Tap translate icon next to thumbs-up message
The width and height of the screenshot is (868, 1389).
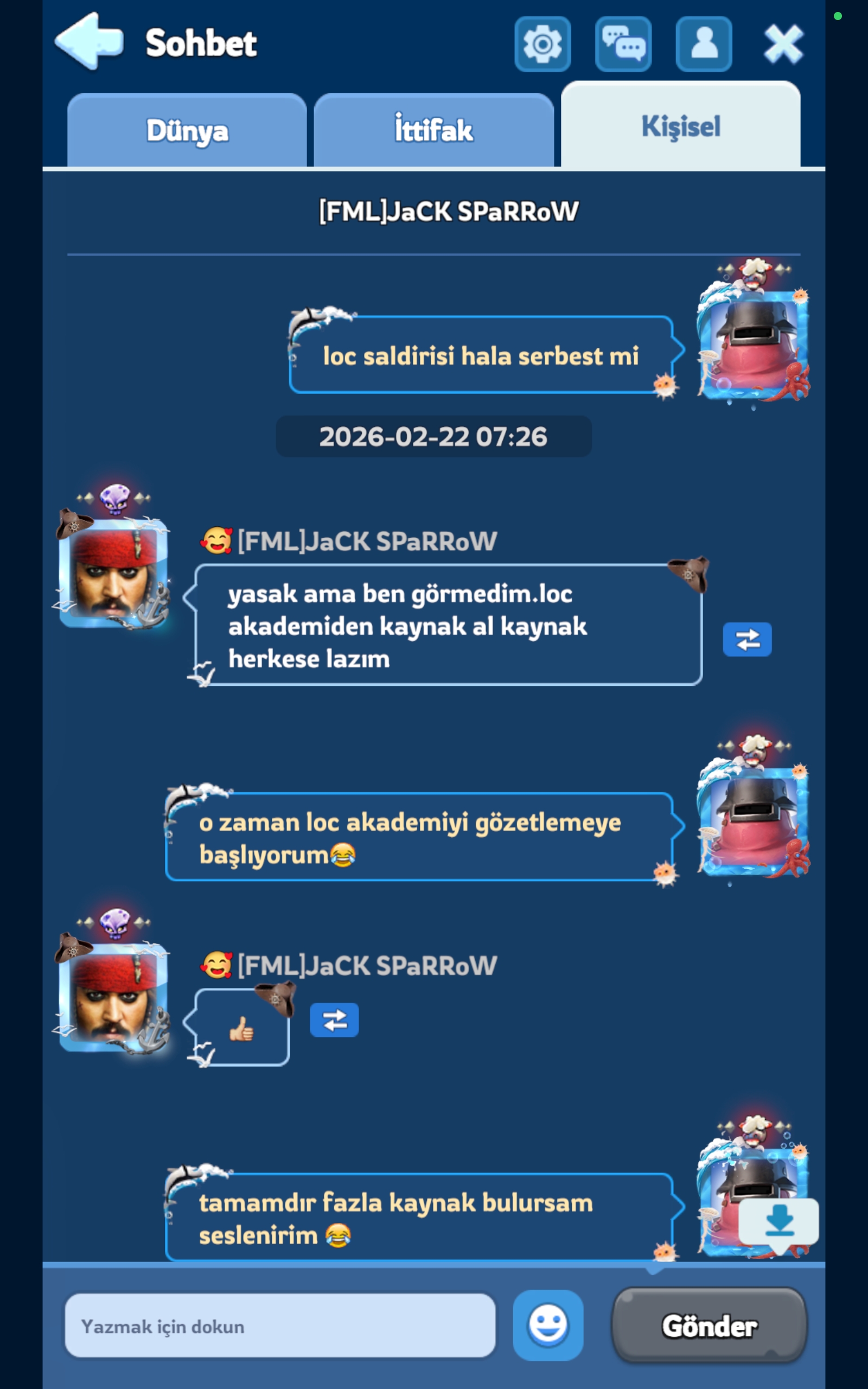pyautogui.click(x=334, y=1020)
